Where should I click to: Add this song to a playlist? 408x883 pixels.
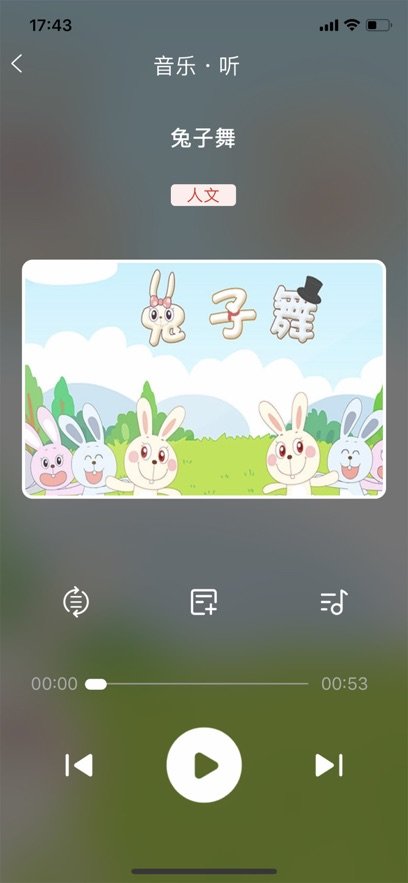pos(204,602)
